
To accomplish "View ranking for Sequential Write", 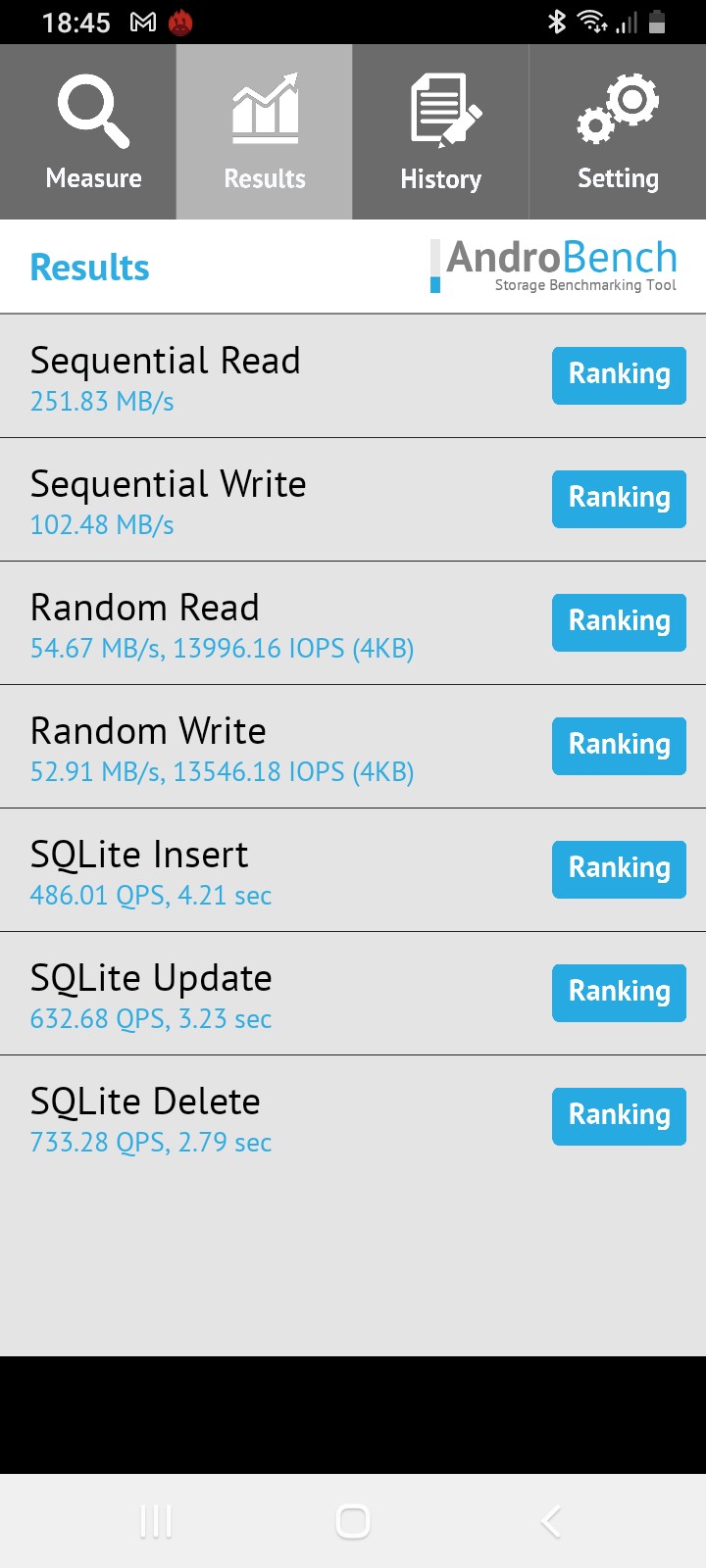I will [619, 499].
